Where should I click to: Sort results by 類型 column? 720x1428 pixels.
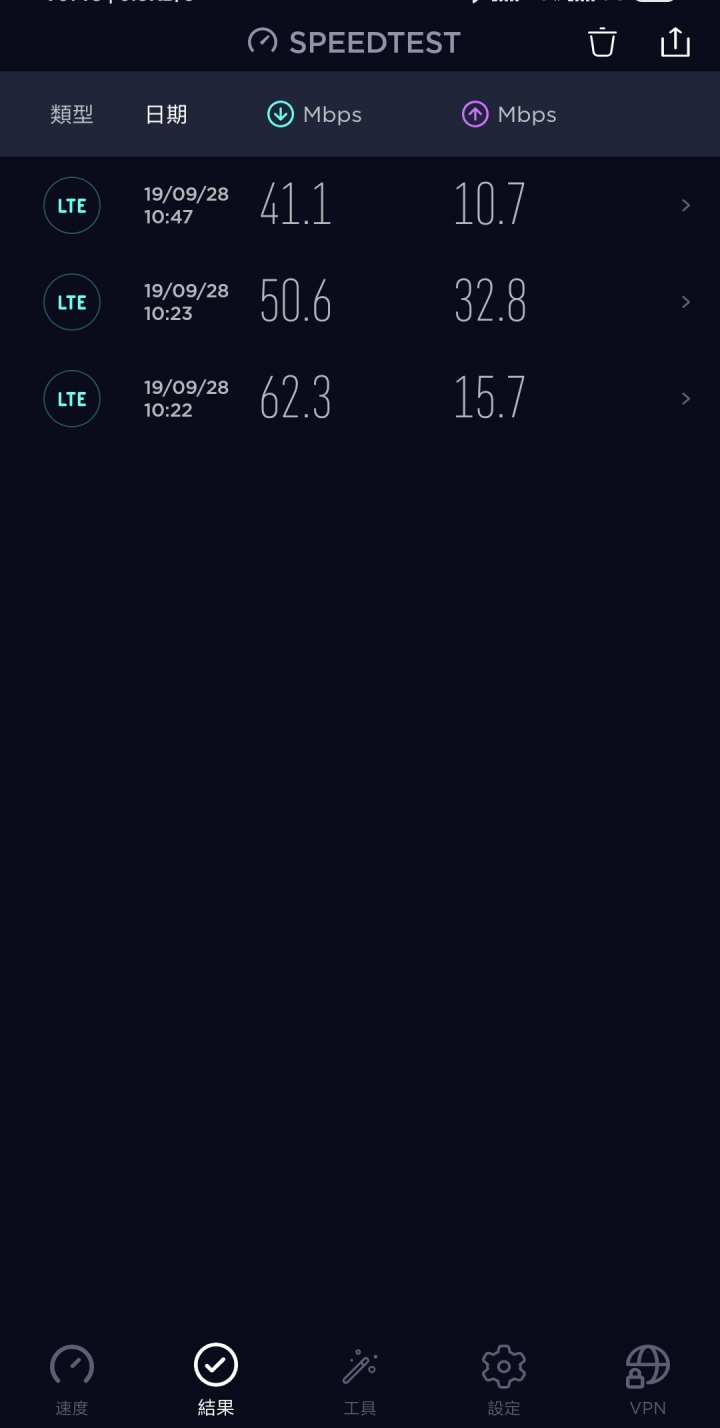click(x=72, y=115)
